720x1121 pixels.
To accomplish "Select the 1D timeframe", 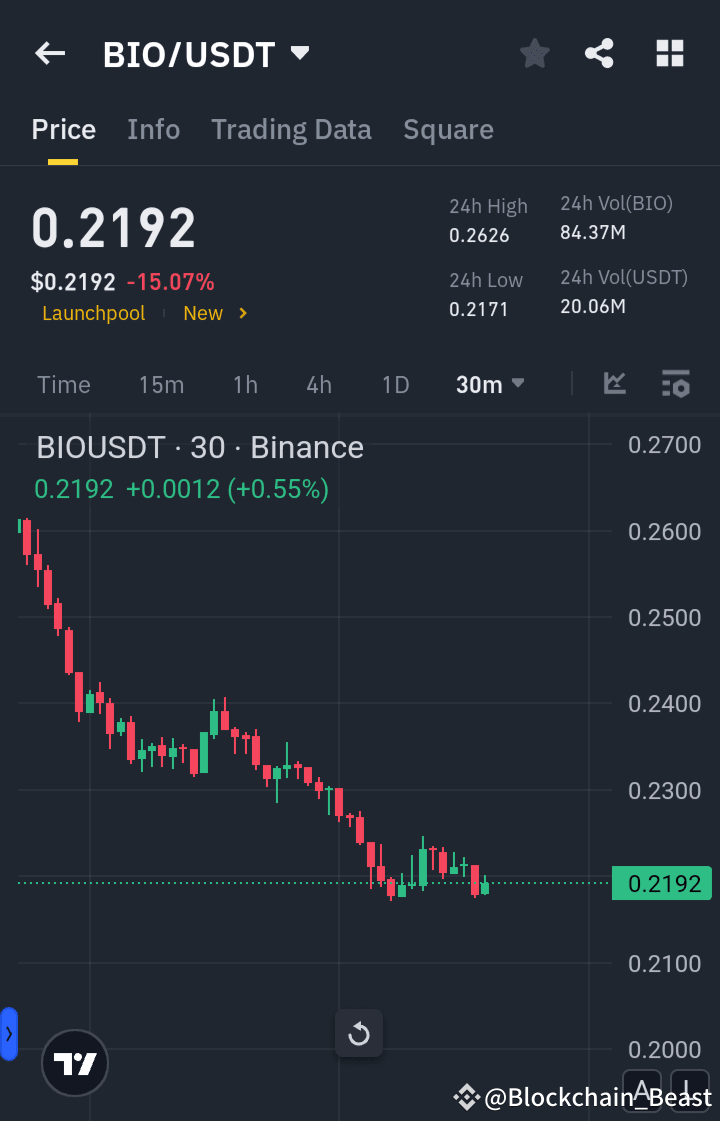I will [395, 383].
